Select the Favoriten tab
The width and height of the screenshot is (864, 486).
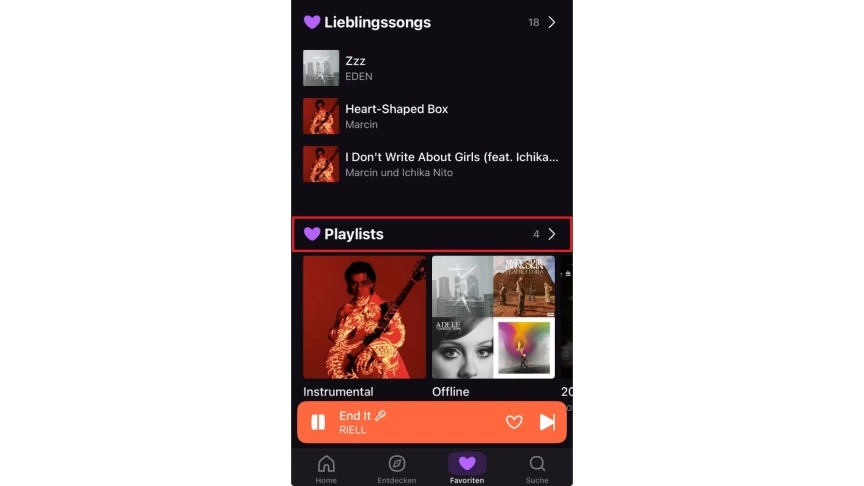pyautogui.click(x=467, y=468)
